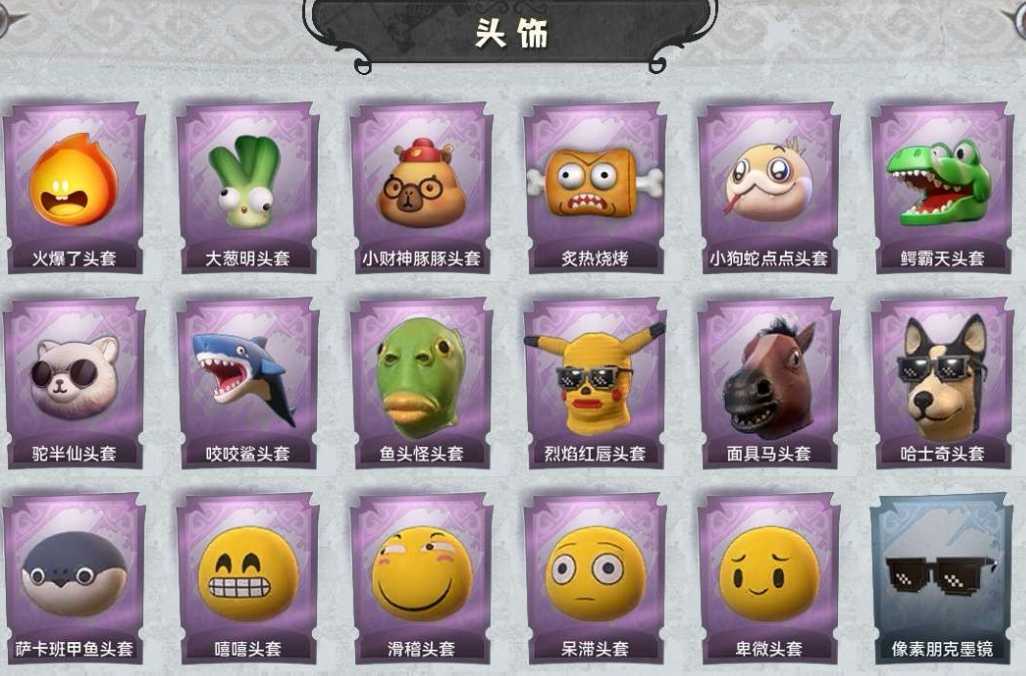Tap the 呆滞头套 item

pyautogui.click(x=595, y=576)
